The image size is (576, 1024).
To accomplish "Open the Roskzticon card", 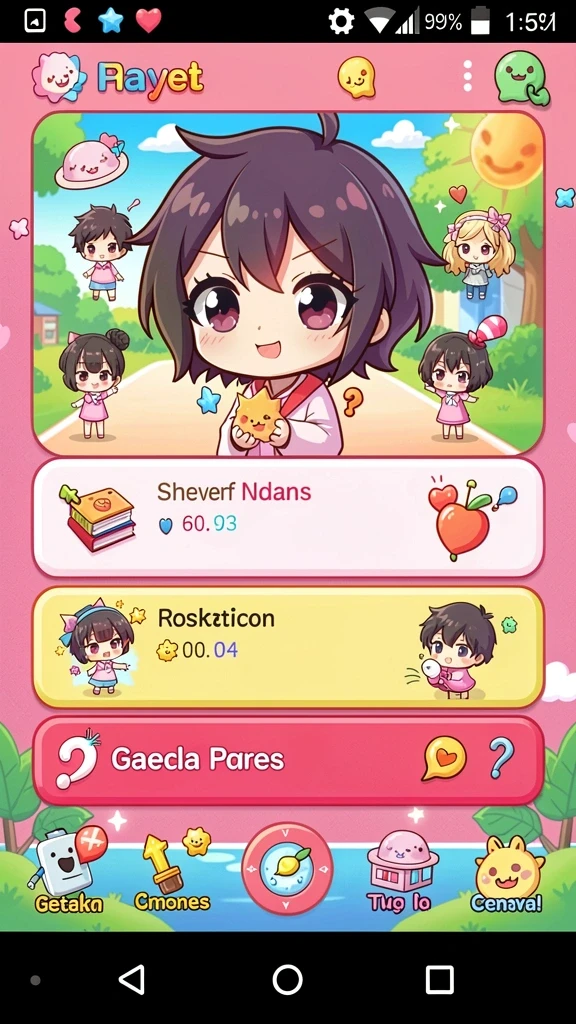I will coord(288,647).
